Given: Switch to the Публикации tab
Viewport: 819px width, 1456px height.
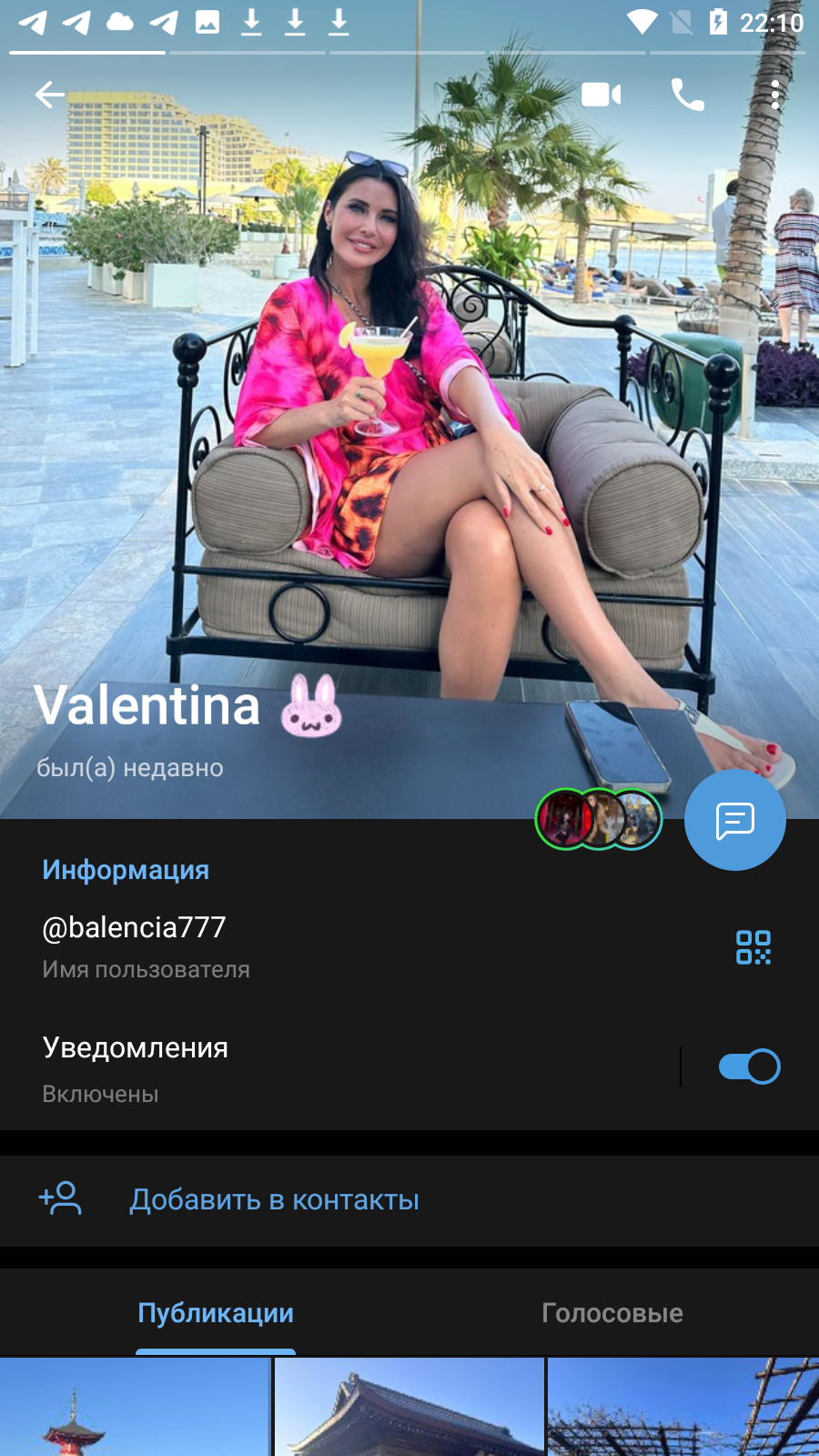Looking at the screenshot, I should coord(216,1312).
